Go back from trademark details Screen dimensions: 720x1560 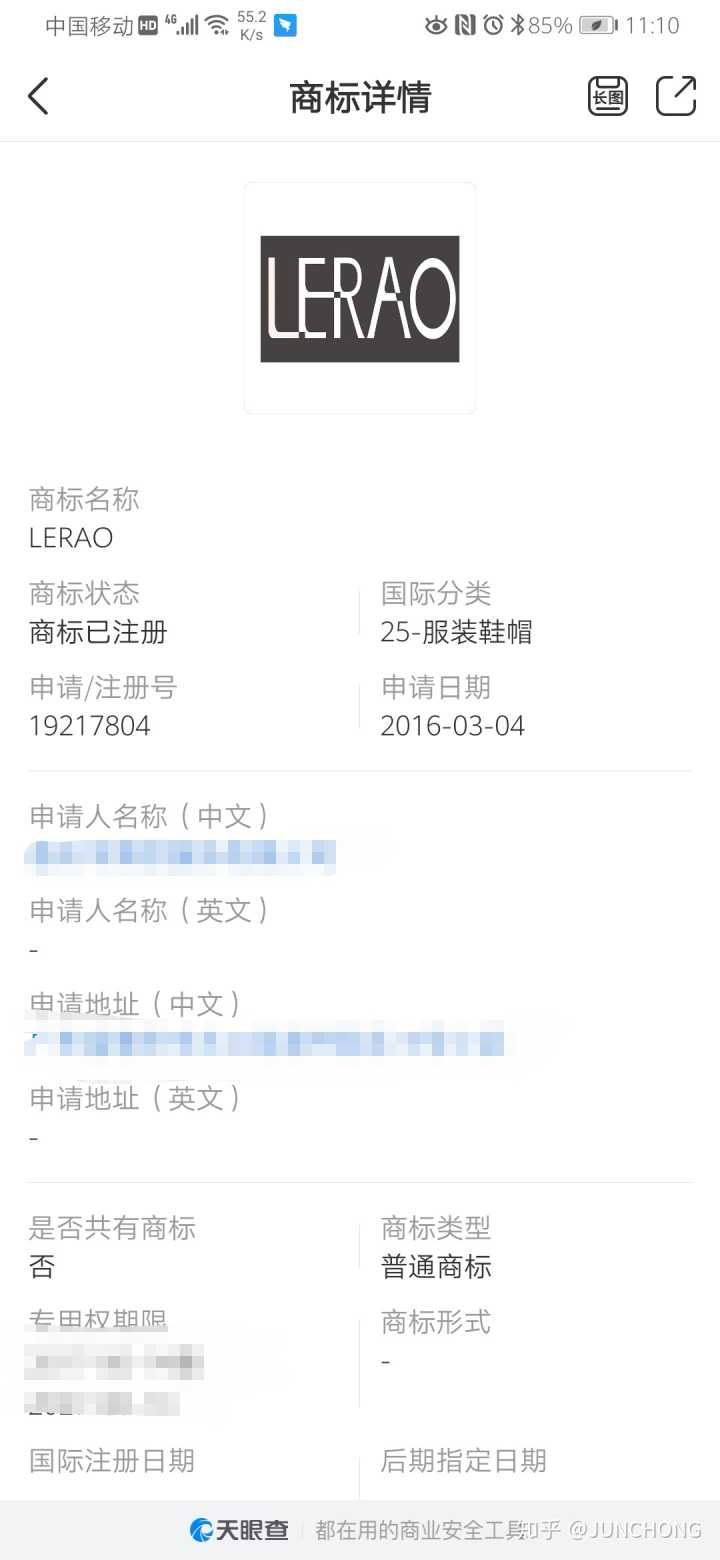[38, 97]
